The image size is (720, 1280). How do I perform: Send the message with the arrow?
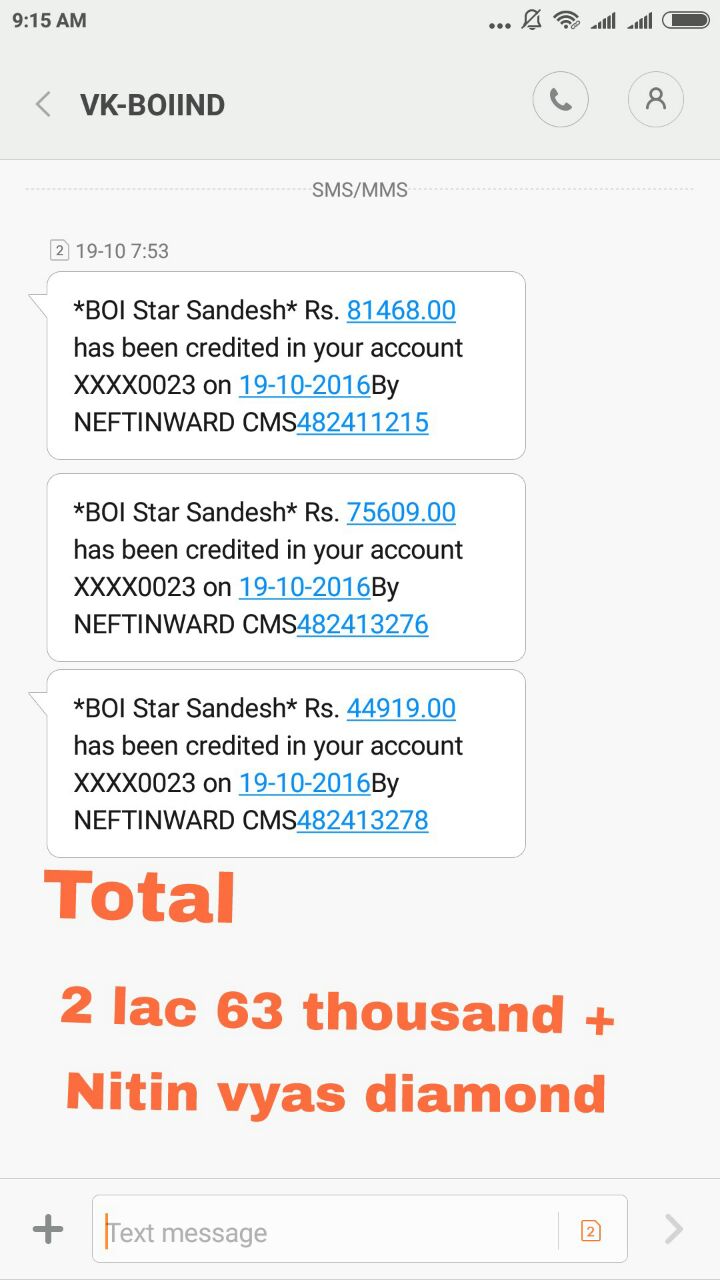coord(674,1229)
